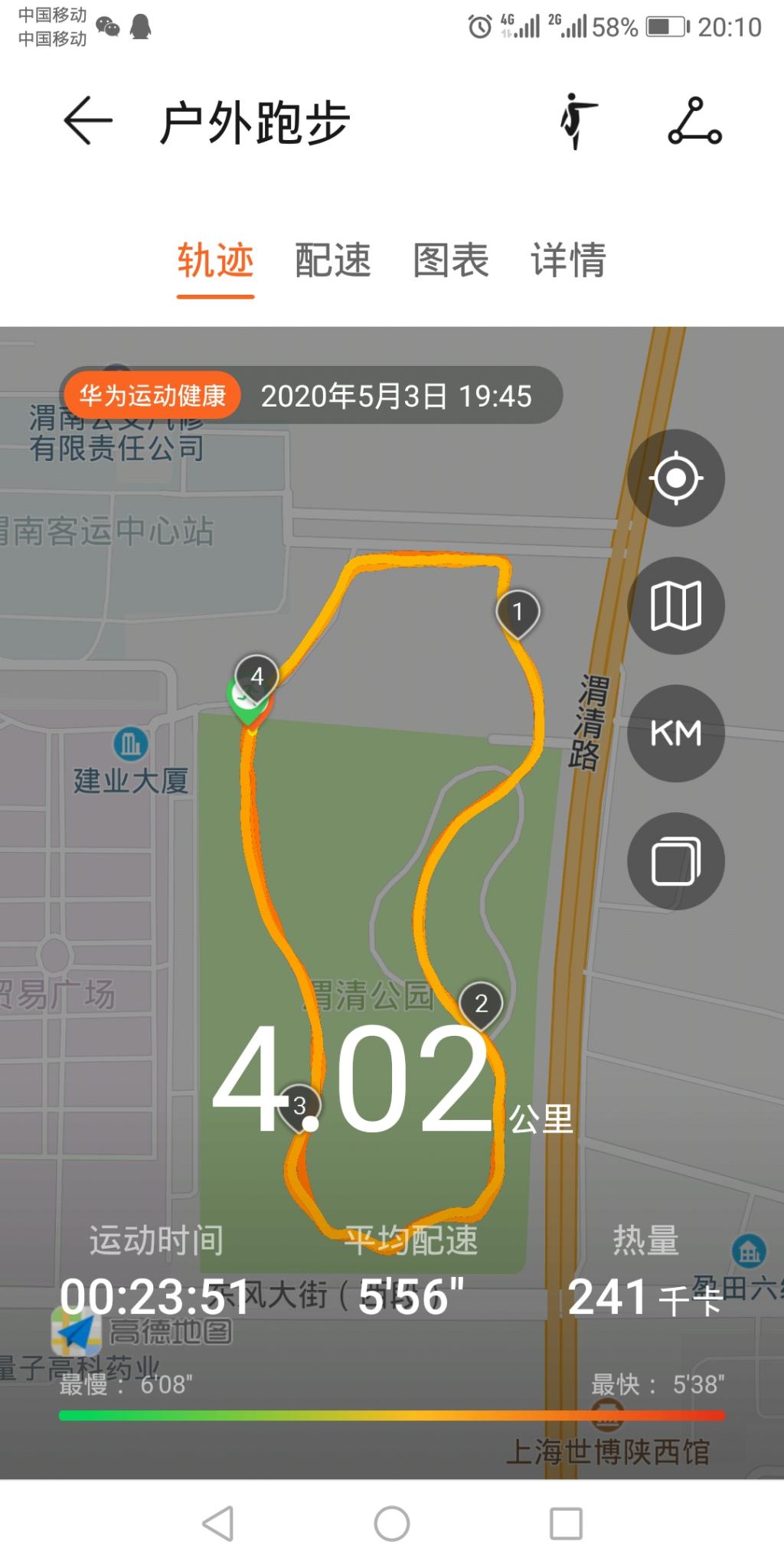Tap the route share icon
784x1568 pixels.
694,121
